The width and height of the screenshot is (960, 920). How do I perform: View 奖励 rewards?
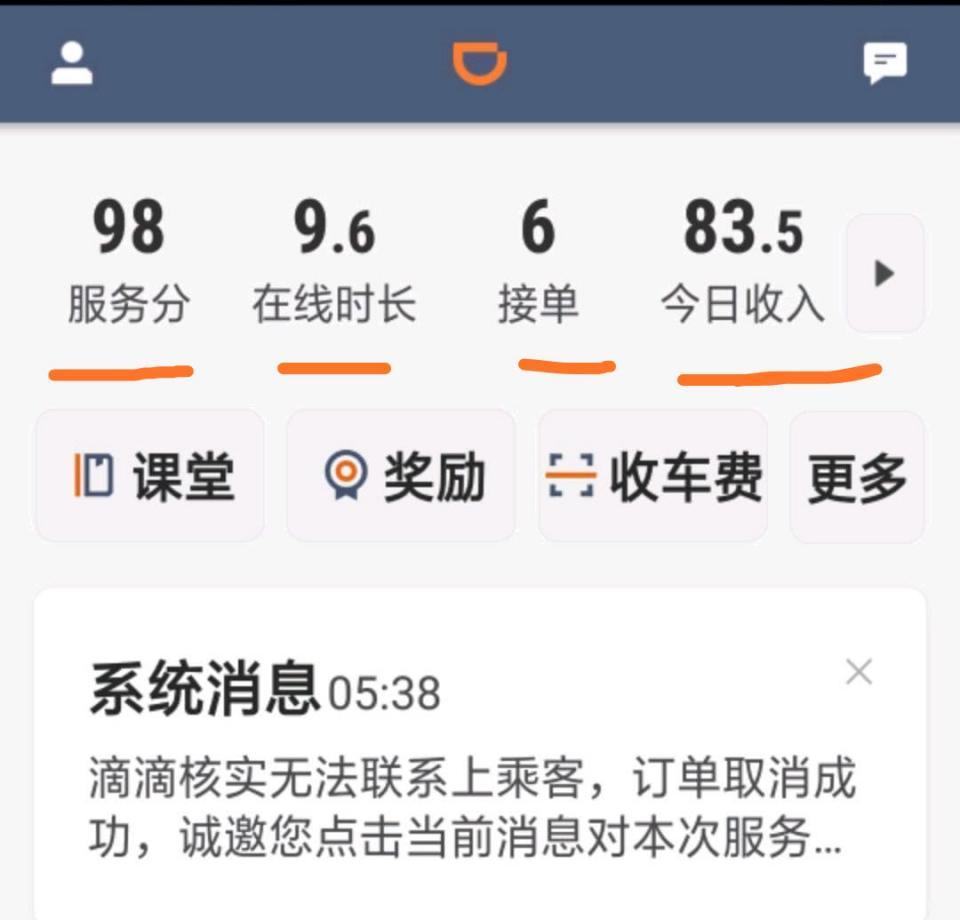401,476
